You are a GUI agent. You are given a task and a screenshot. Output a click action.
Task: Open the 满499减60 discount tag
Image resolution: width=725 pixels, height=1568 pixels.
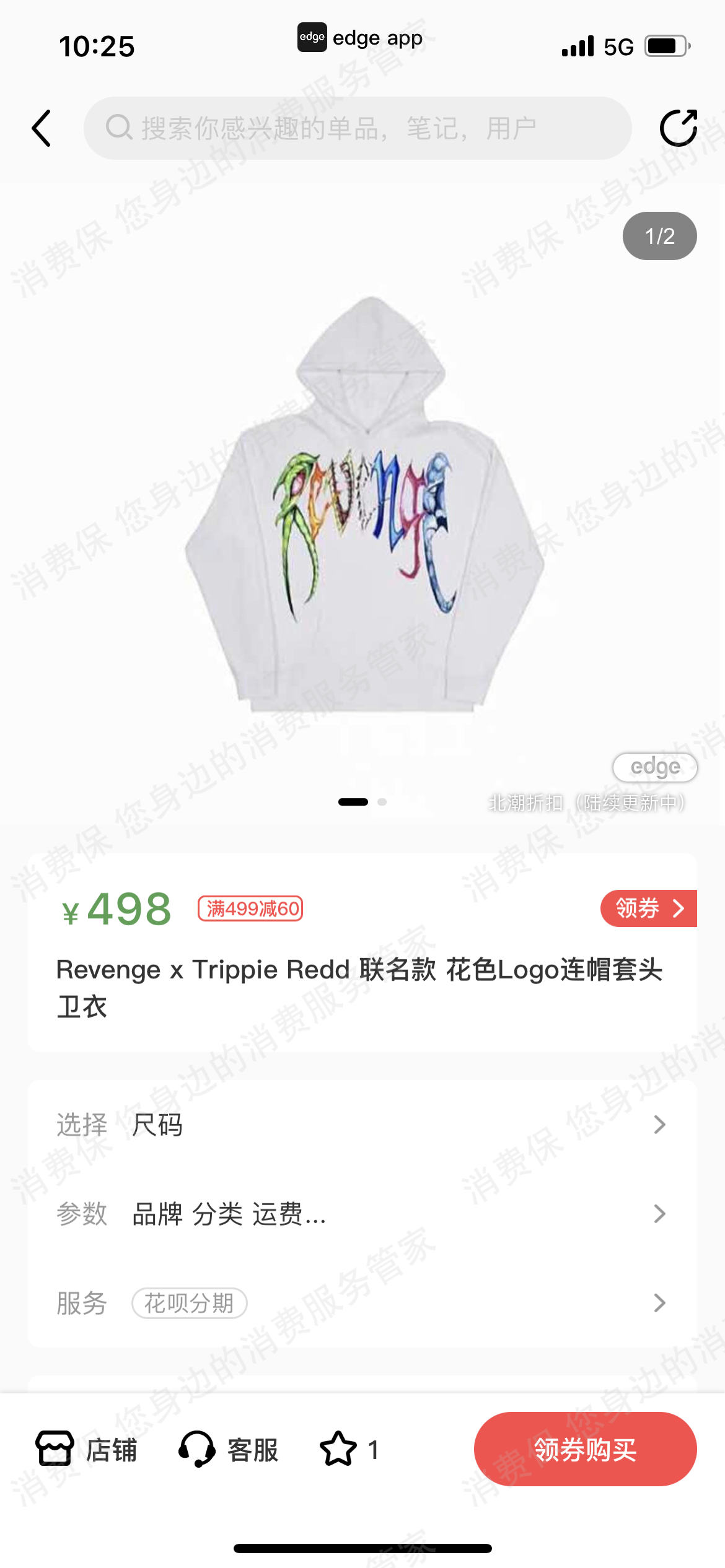(x=250, y=908)
